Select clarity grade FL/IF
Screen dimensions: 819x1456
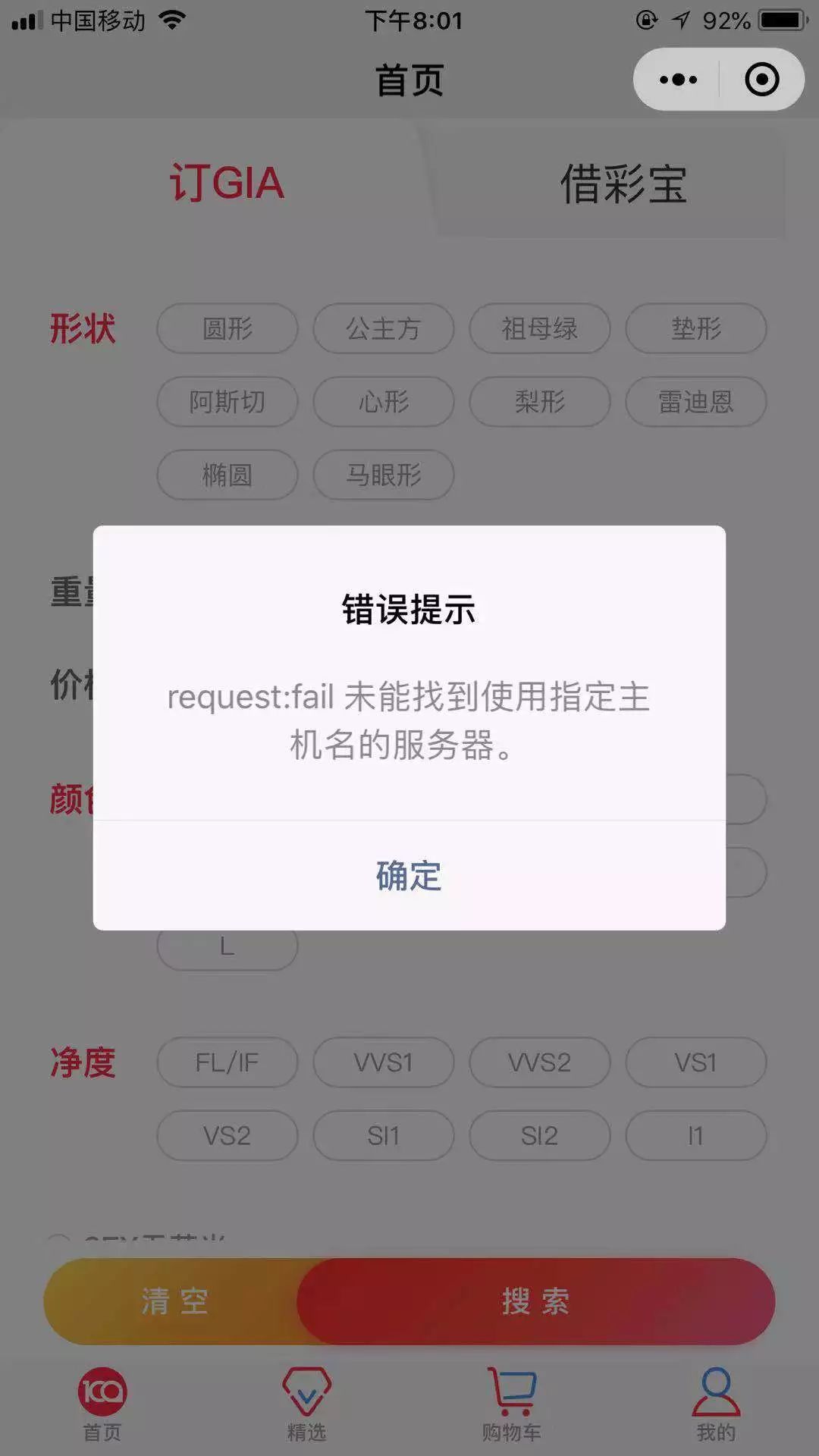227,1062
